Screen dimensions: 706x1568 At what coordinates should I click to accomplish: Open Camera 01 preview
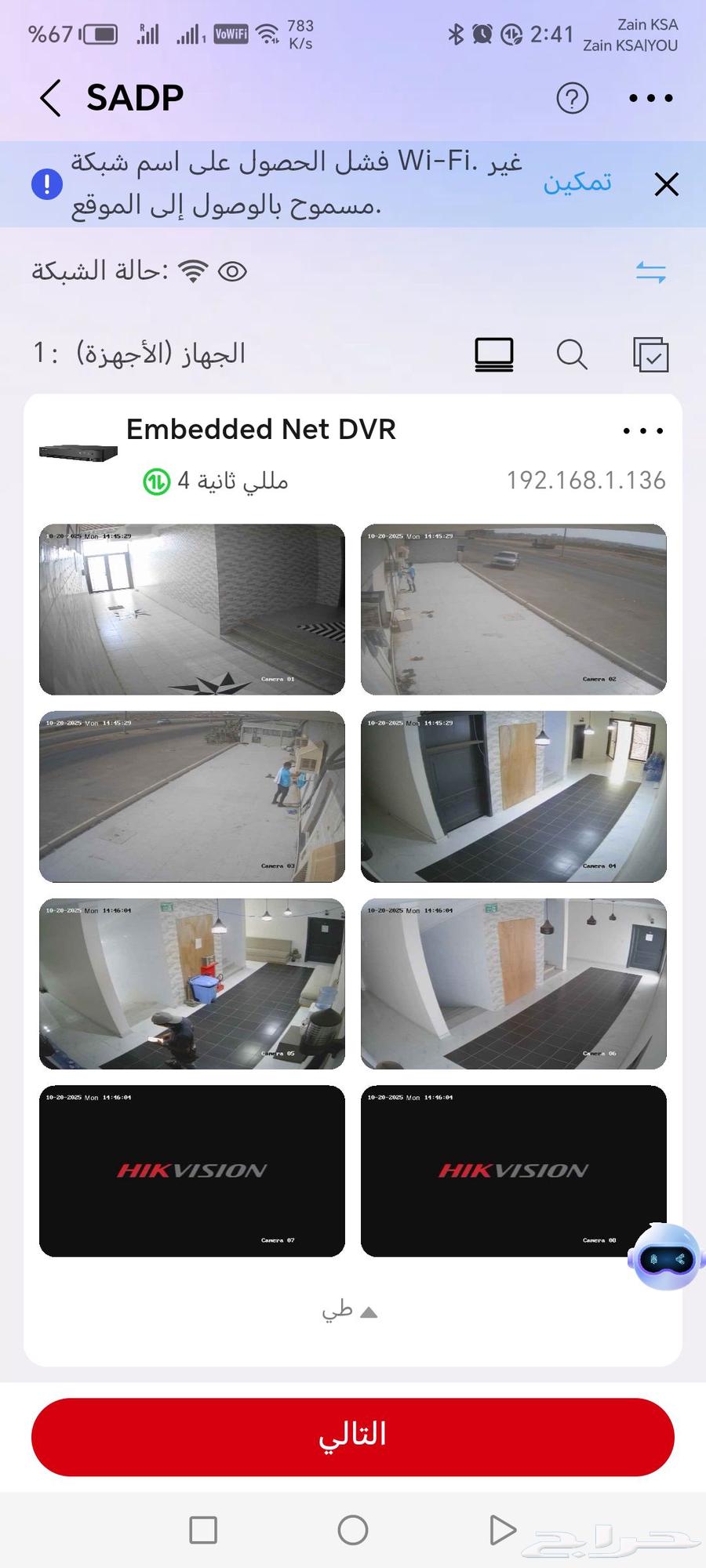point(192,609)
